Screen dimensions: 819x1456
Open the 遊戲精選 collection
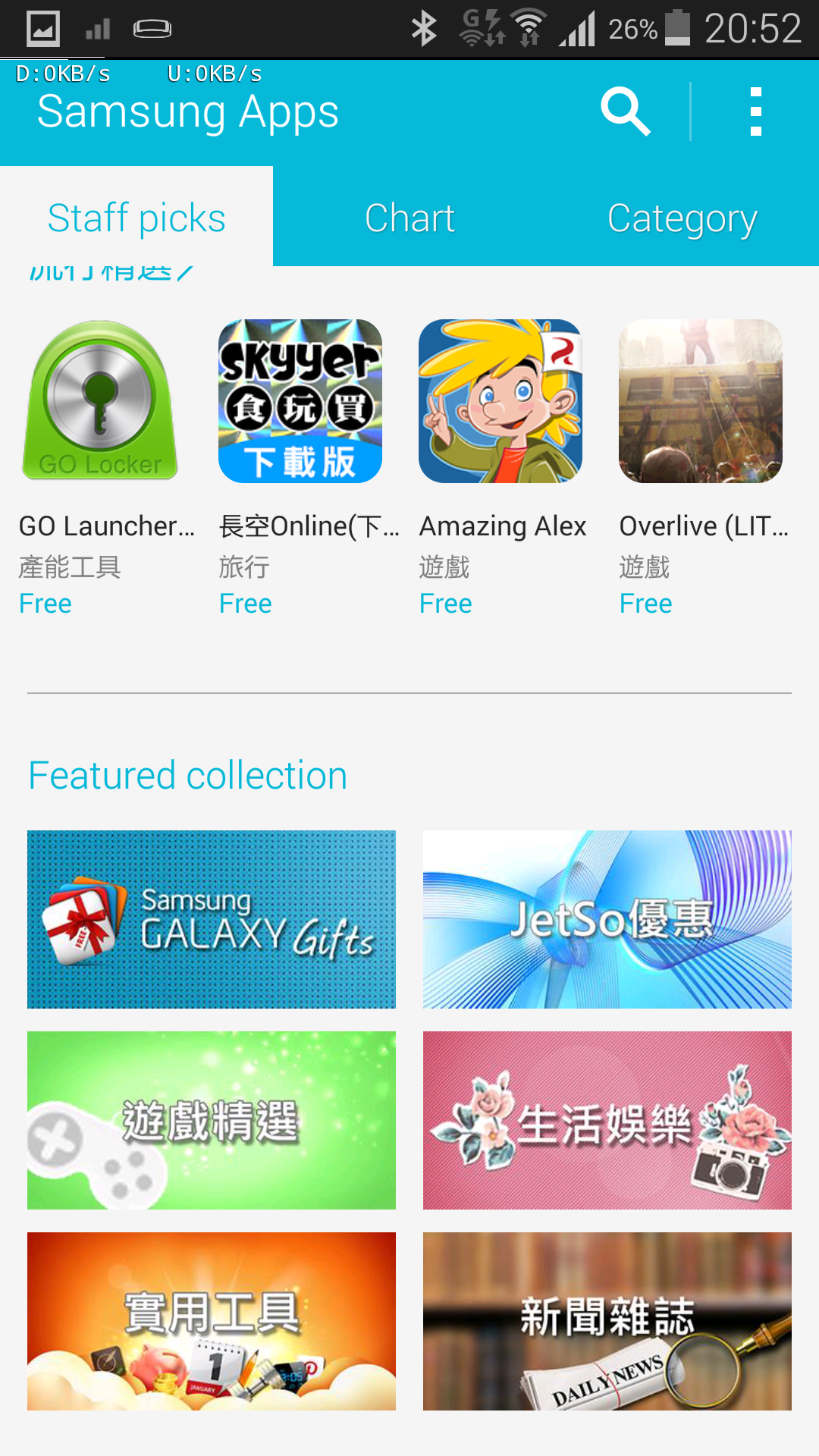[x=212, y=1120]
